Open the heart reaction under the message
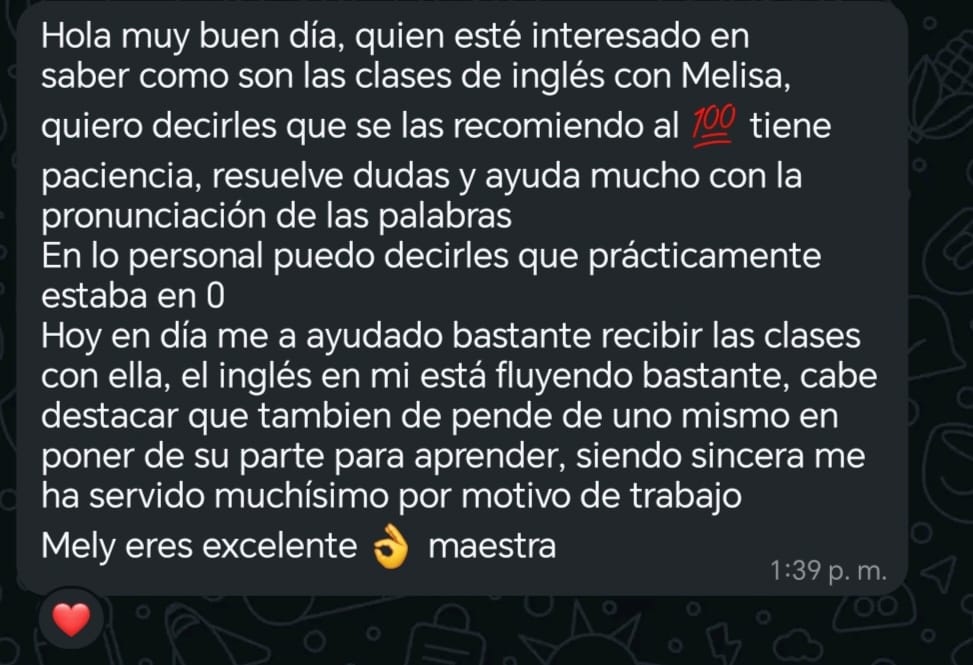Screen dimensions: 973x665 coord(71,621)
